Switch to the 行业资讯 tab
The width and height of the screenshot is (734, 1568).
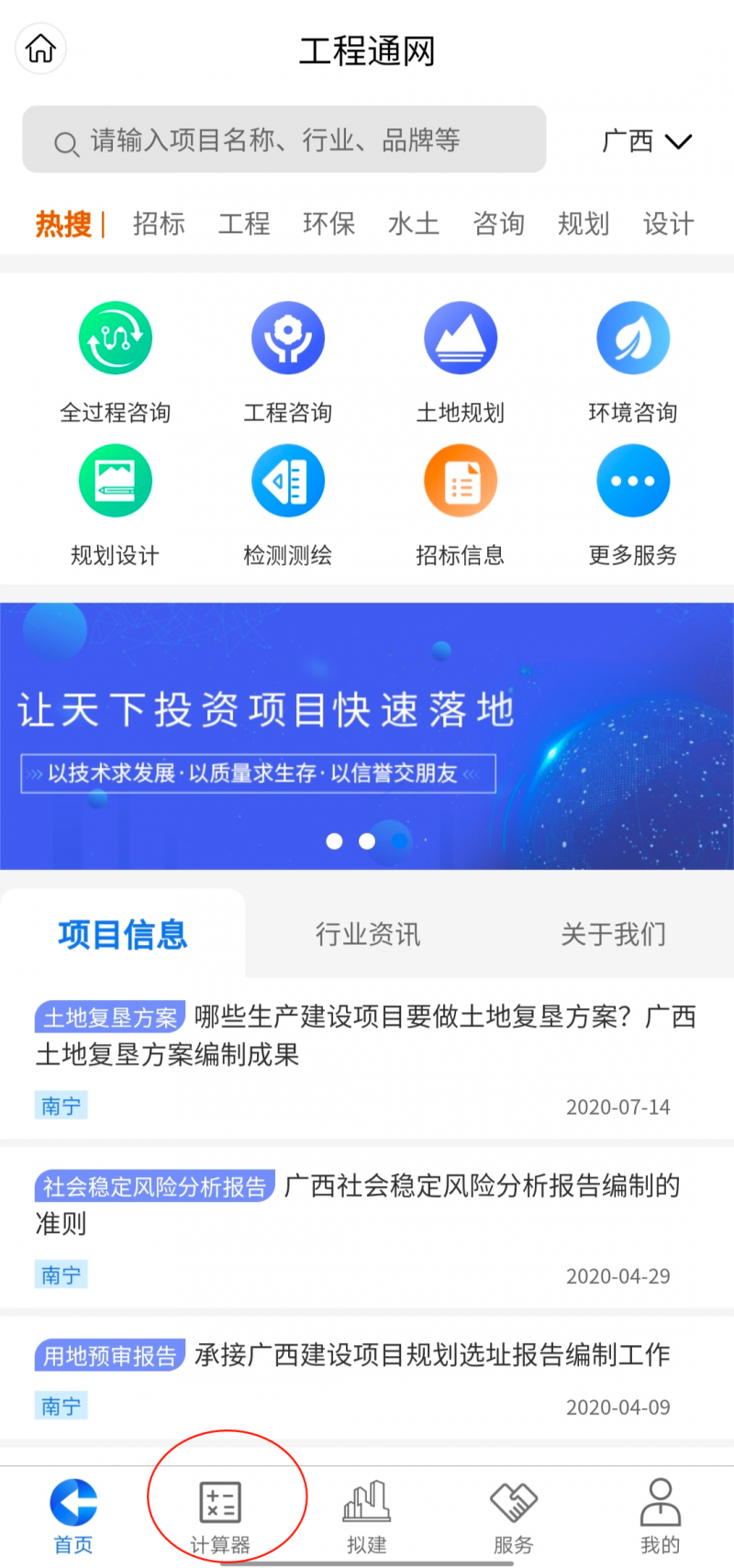point(366,934)
